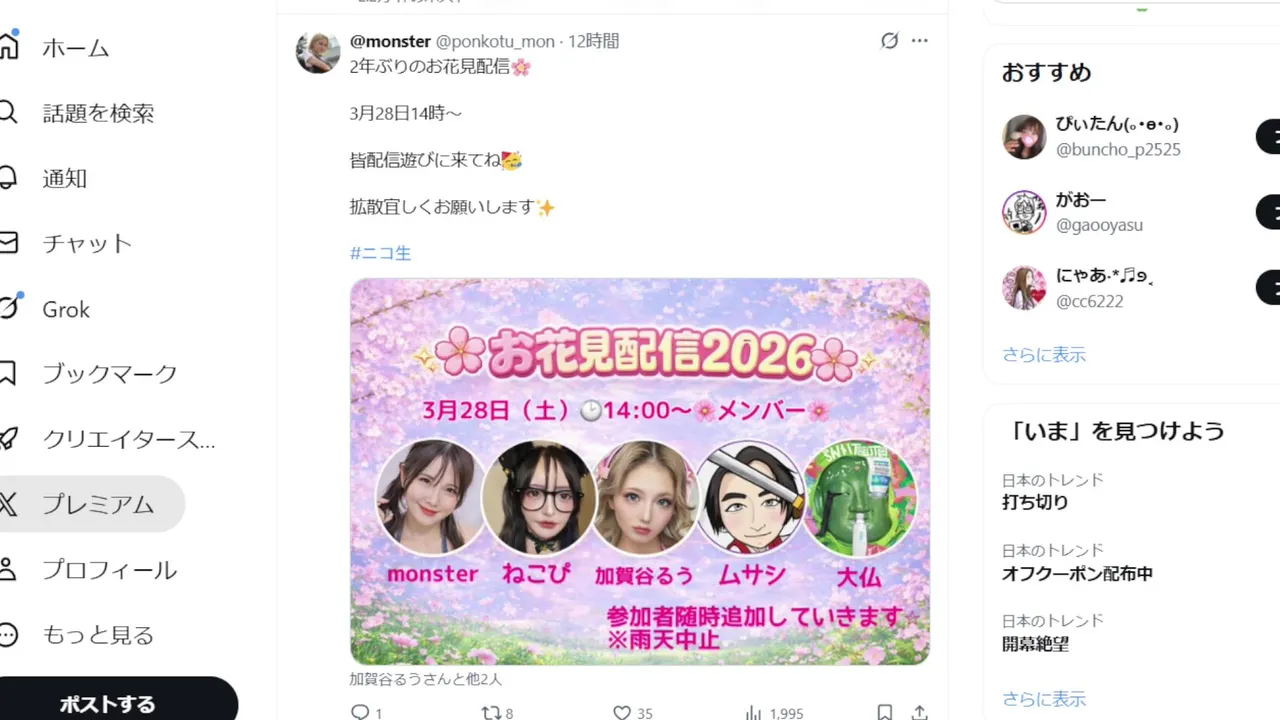Open チャット messages
Image resolution: width=1280 pixels, height=720 pixels.
pyautogui.click(x=87, y=244)
